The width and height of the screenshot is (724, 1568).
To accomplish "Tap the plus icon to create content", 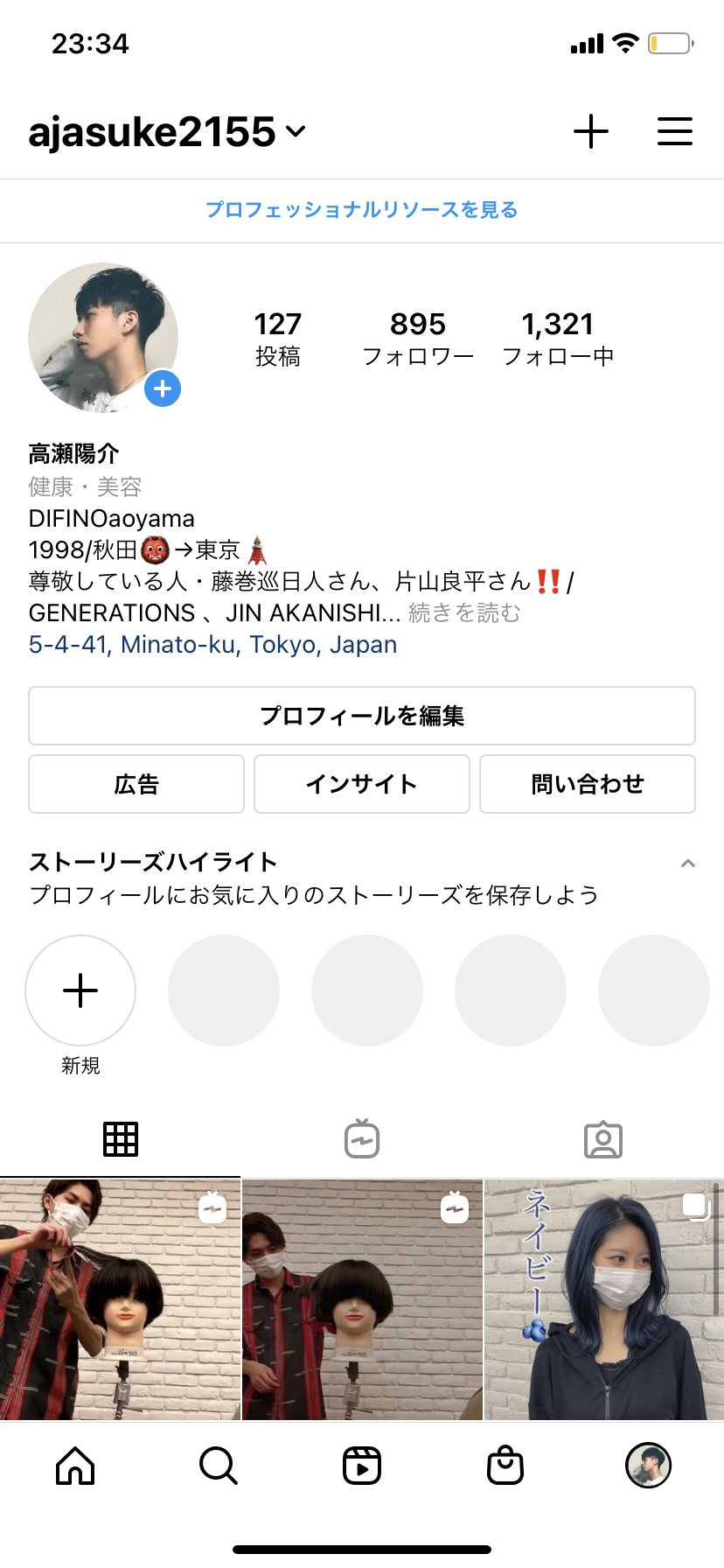I will click(x=591, y=132).
